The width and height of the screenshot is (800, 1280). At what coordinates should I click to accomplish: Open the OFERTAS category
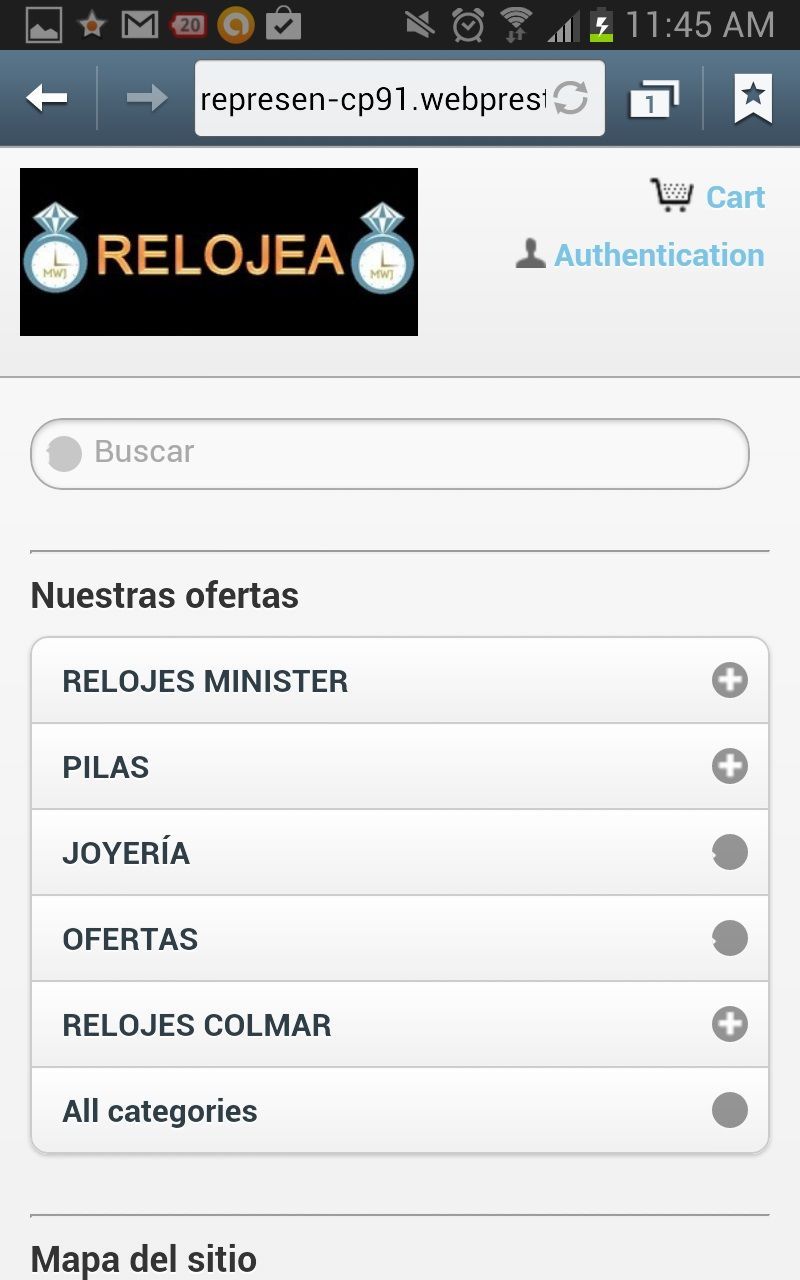(400, 939)
